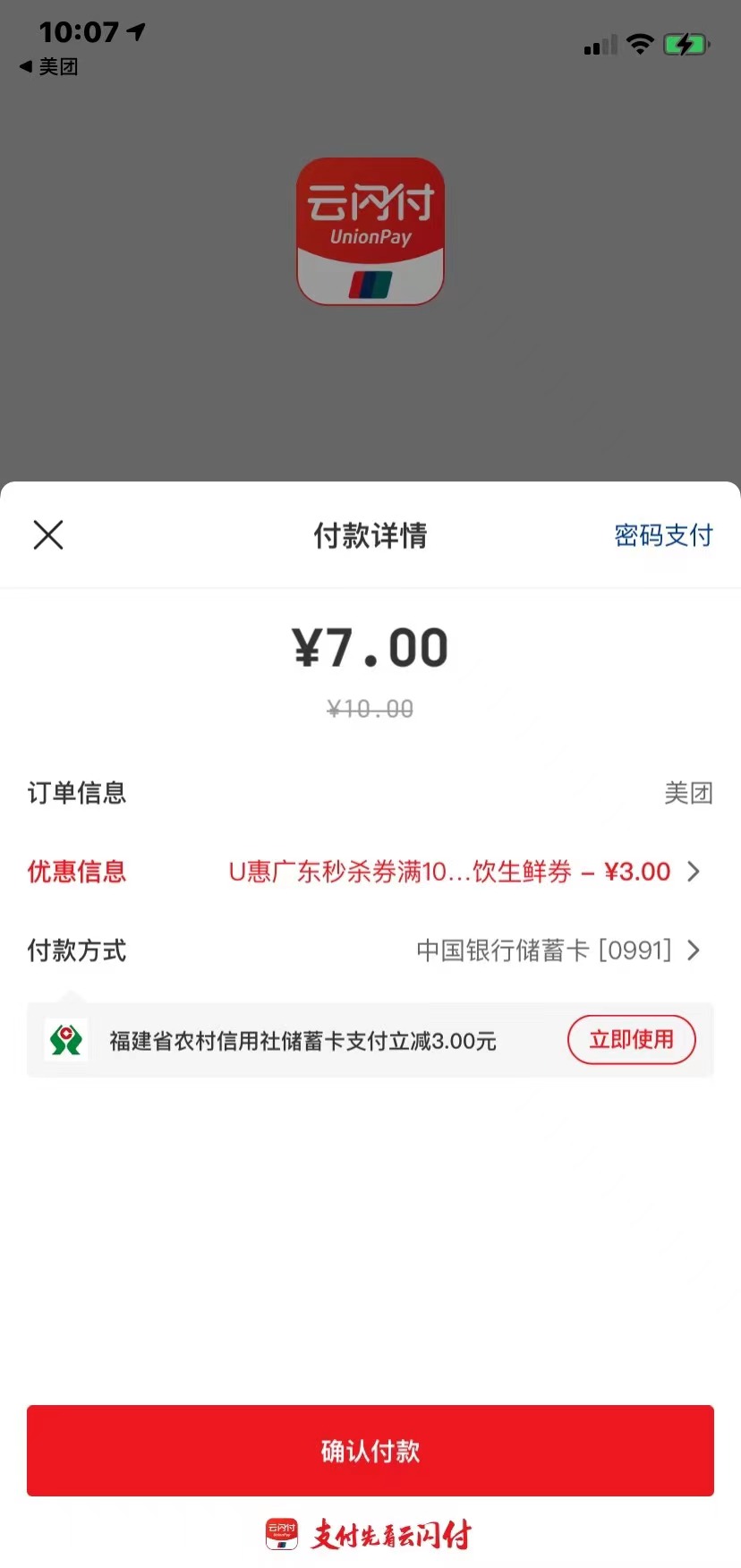This screenshot has width=741, height=1568.
Task: Open the 优惠信息 discount details row
Action: point(464,872)
